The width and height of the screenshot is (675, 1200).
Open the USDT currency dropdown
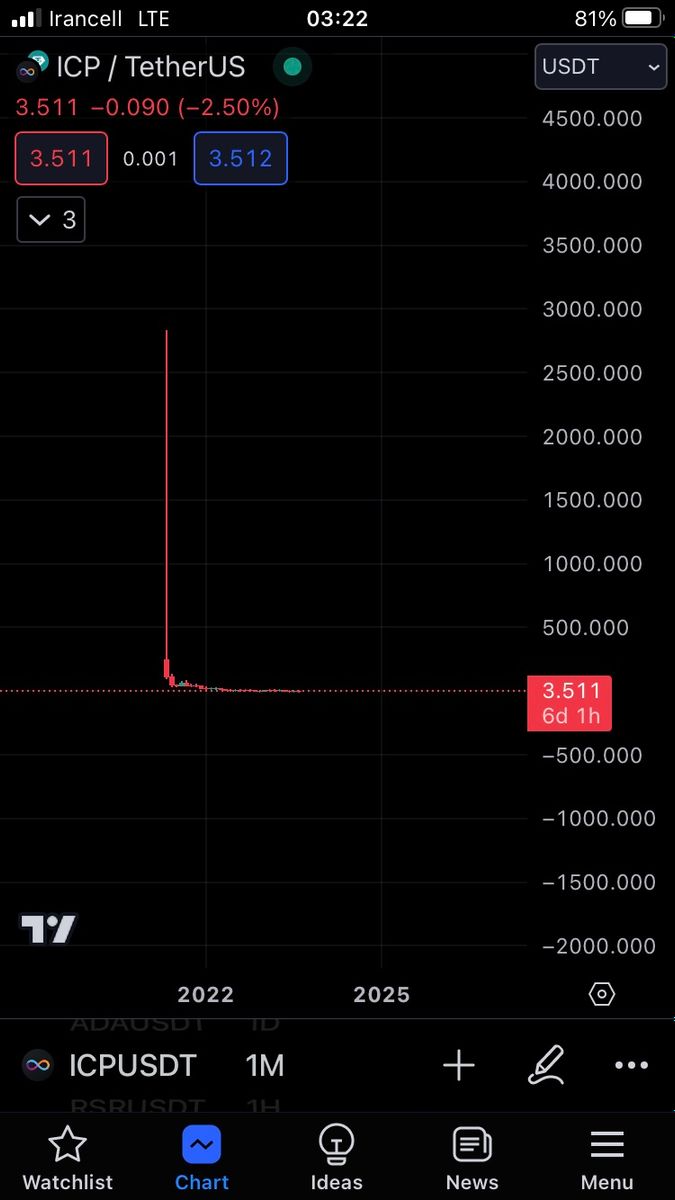[600, 67]
